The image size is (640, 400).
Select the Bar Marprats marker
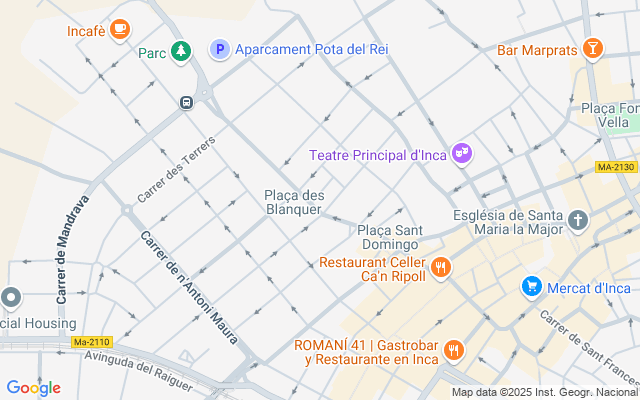tap(593, 48)
